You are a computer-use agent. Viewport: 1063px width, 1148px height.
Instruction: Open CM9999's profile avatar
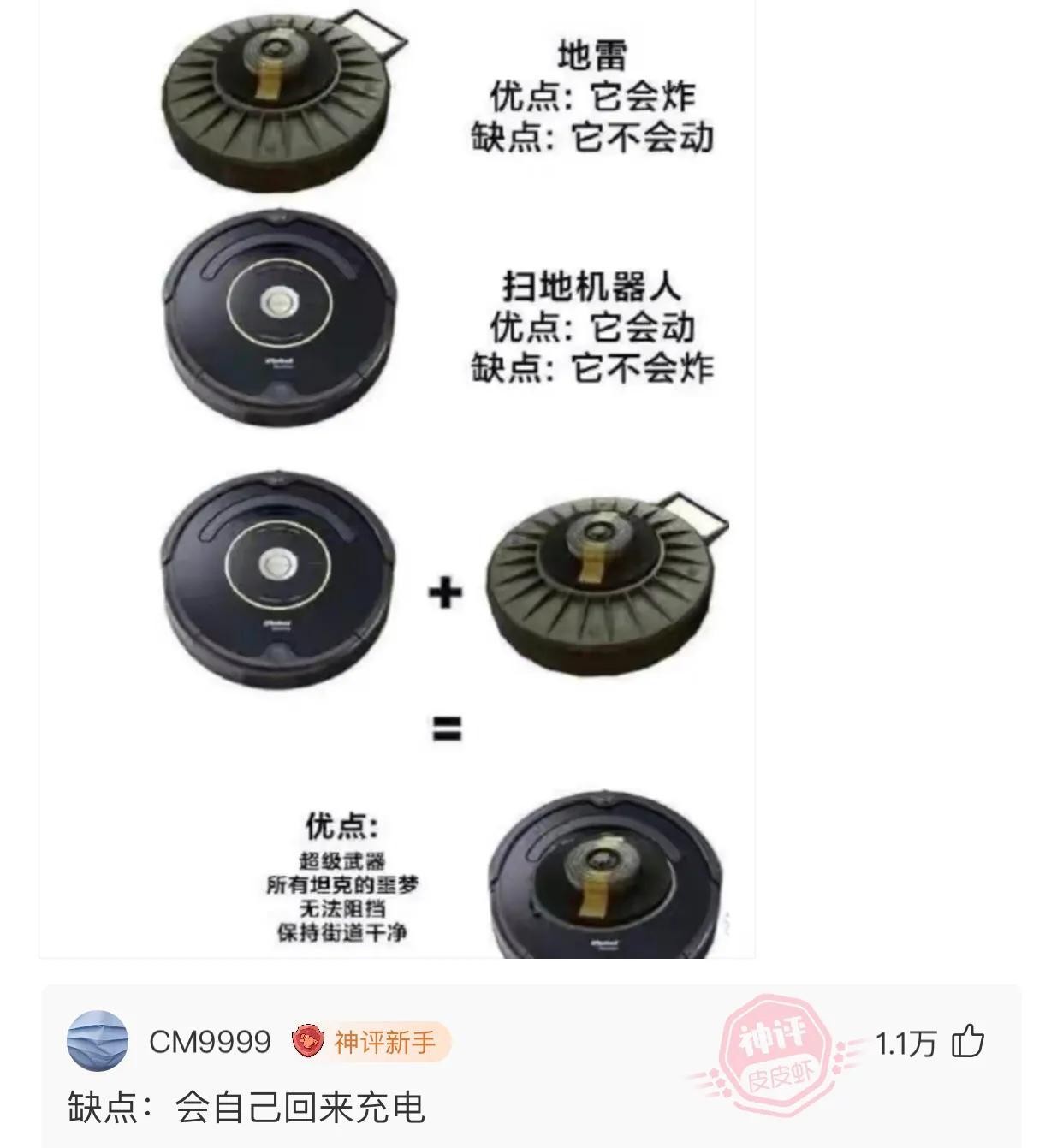[x=98, y=1041]
